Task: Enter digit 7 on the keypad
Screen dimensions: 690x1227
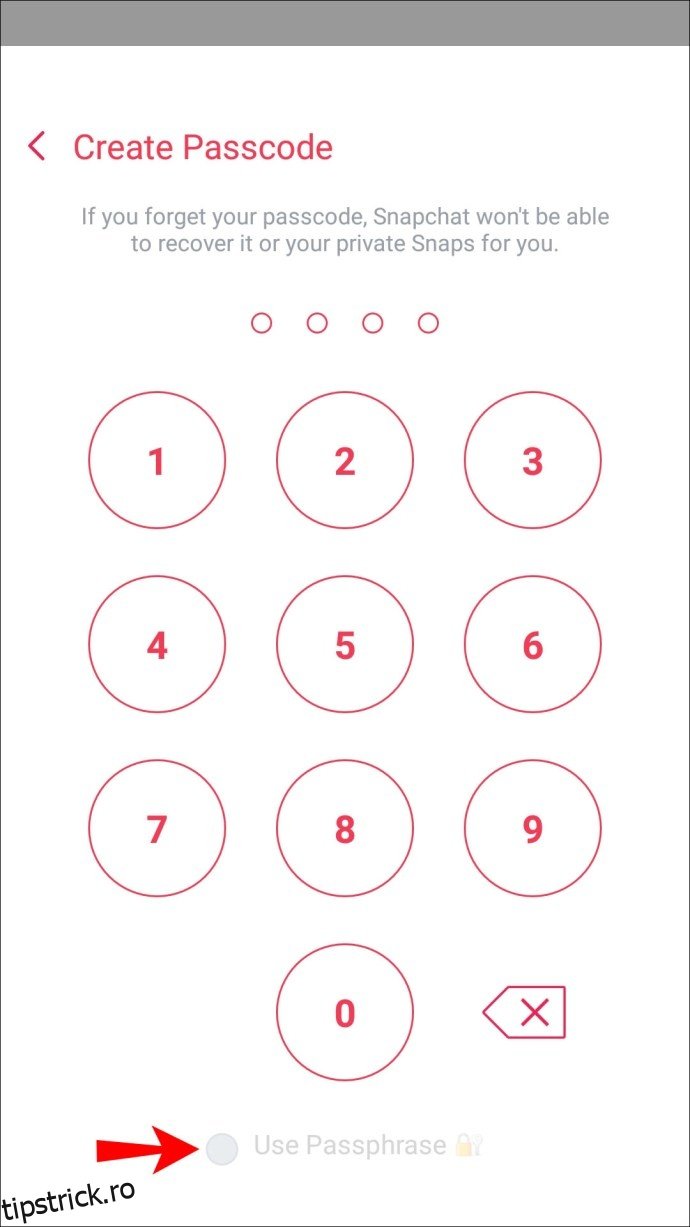Action: 157,829
